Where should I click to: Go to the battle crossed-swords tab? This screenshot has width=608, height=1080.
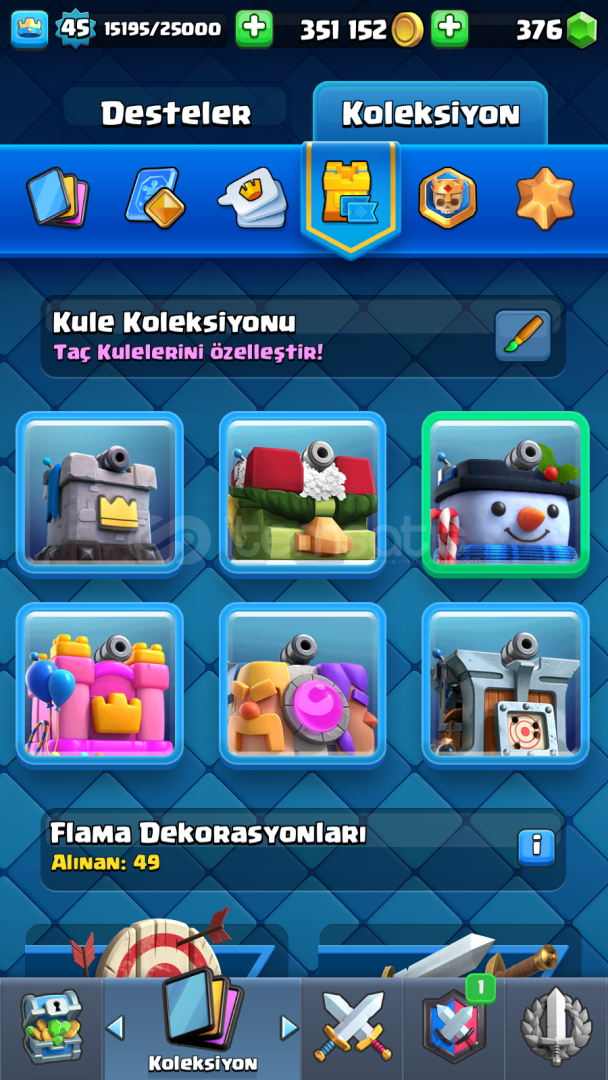(x=352, y=1026)
